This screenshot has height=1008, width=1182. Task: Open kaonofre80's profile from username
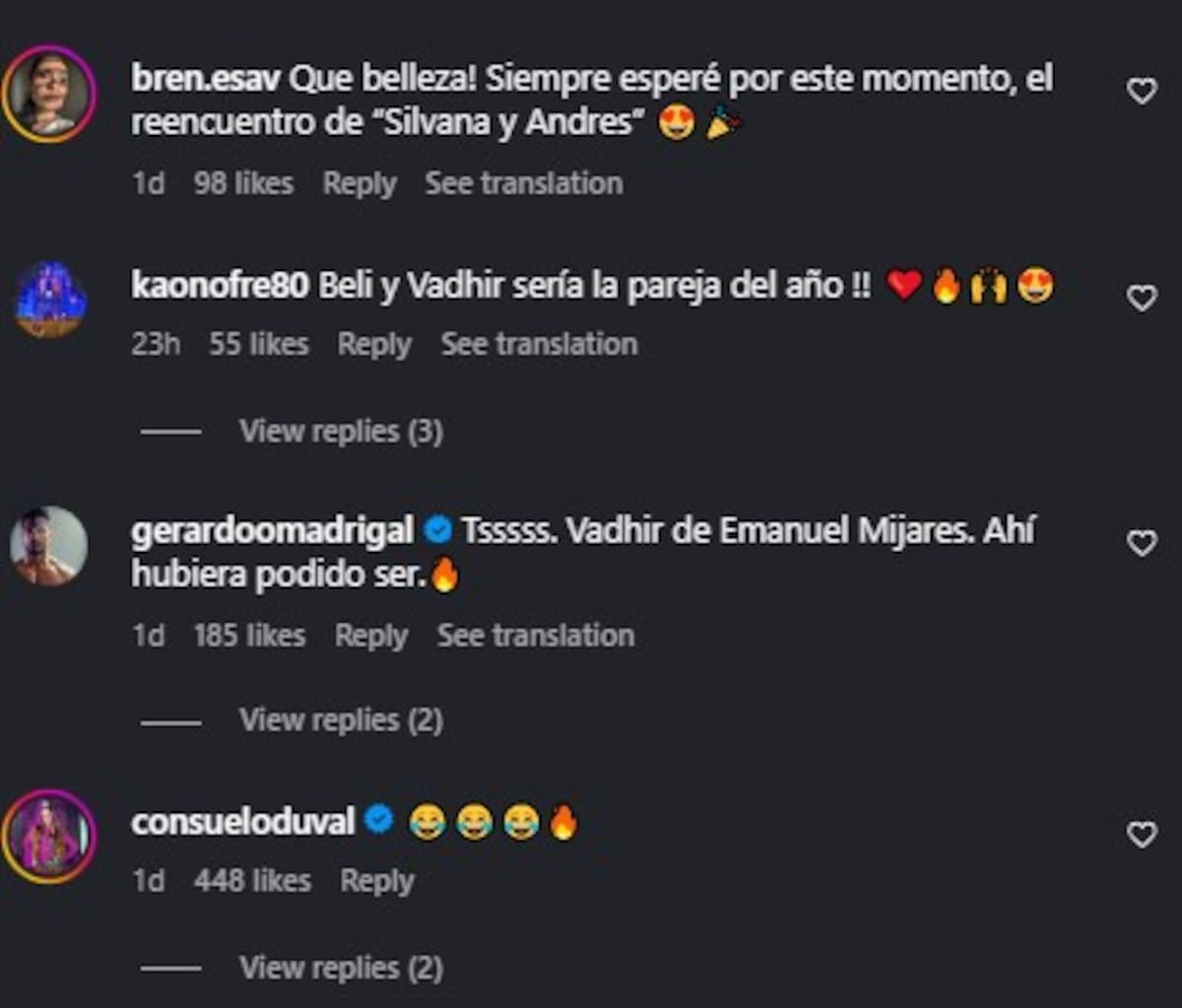tap(220, 286)
